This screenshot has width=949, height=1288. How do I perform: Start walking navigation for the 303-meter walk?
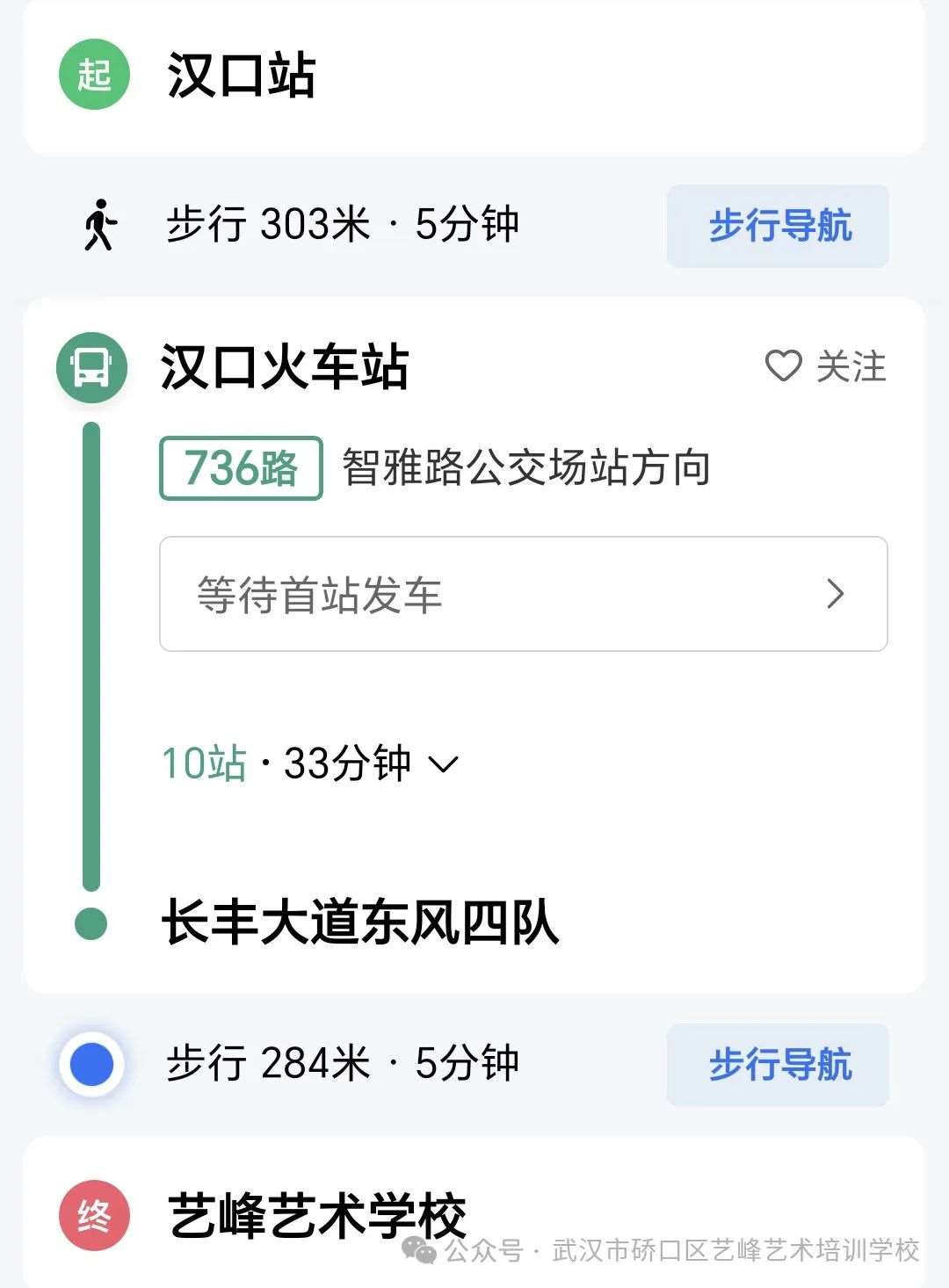click(x=778, y=226)
